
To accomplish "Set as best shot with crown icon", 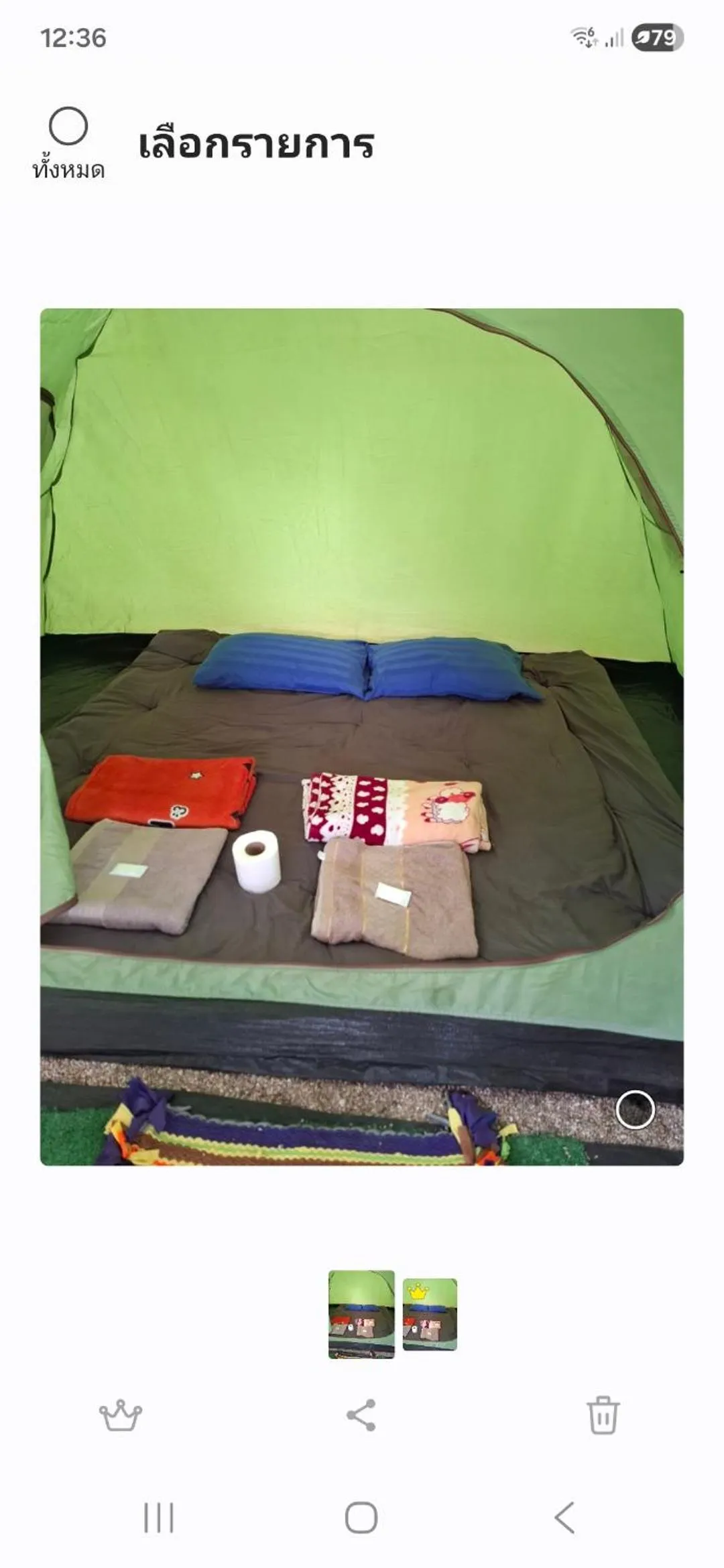I will click(x=121, y=1415).
